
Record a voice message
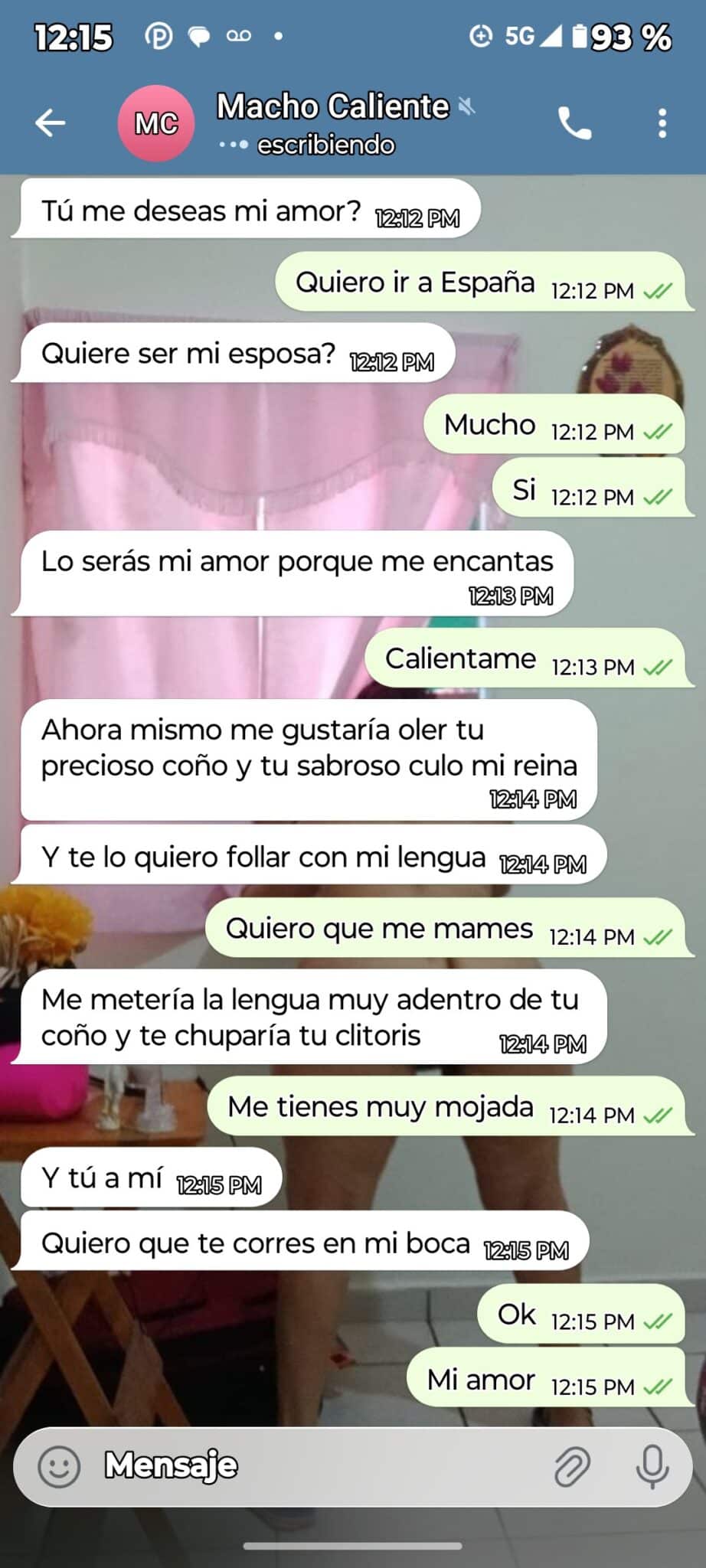tap(652, 1467)
